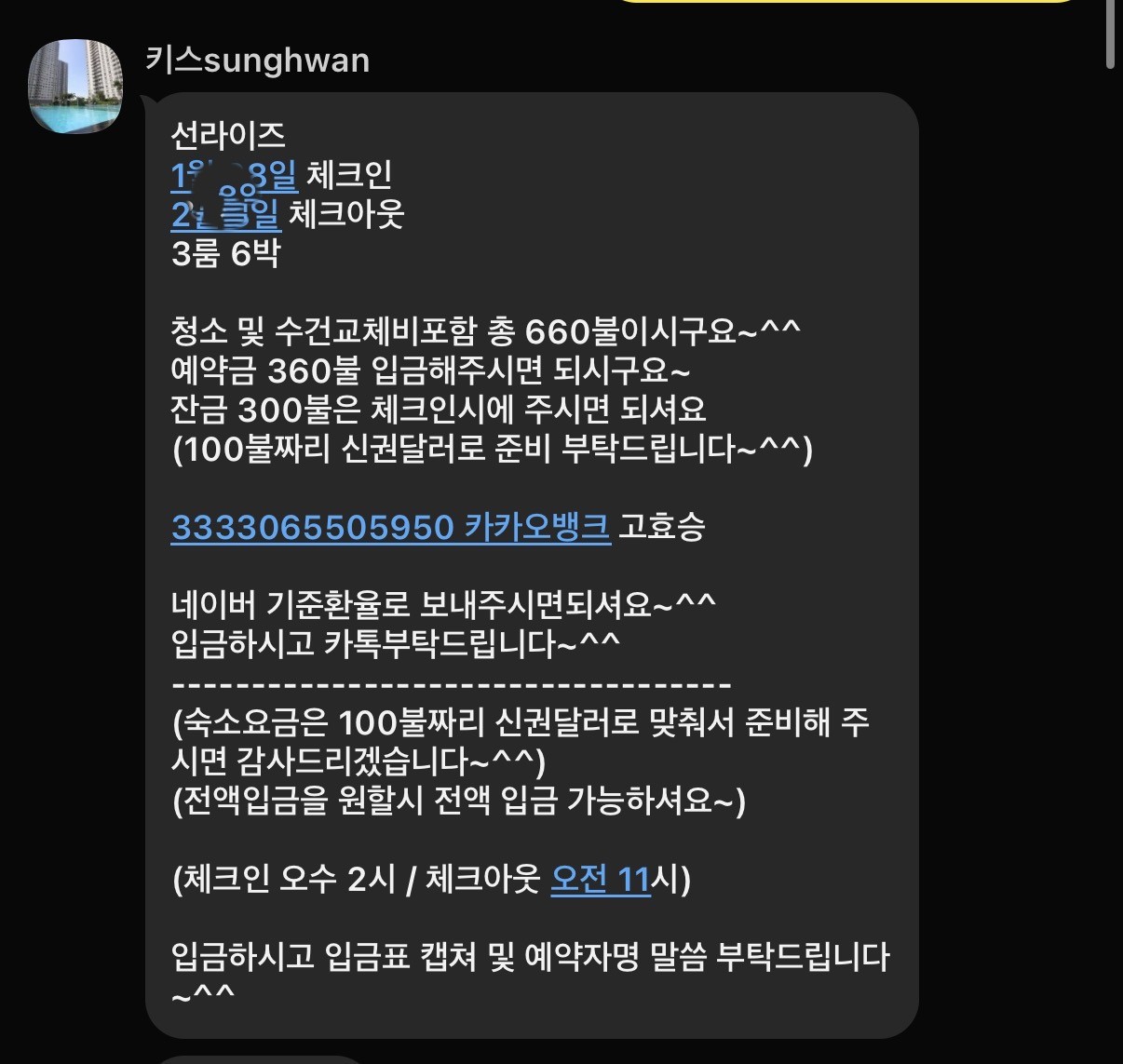Tap the linked date before 체크아웃

click(x=225, y=215)
